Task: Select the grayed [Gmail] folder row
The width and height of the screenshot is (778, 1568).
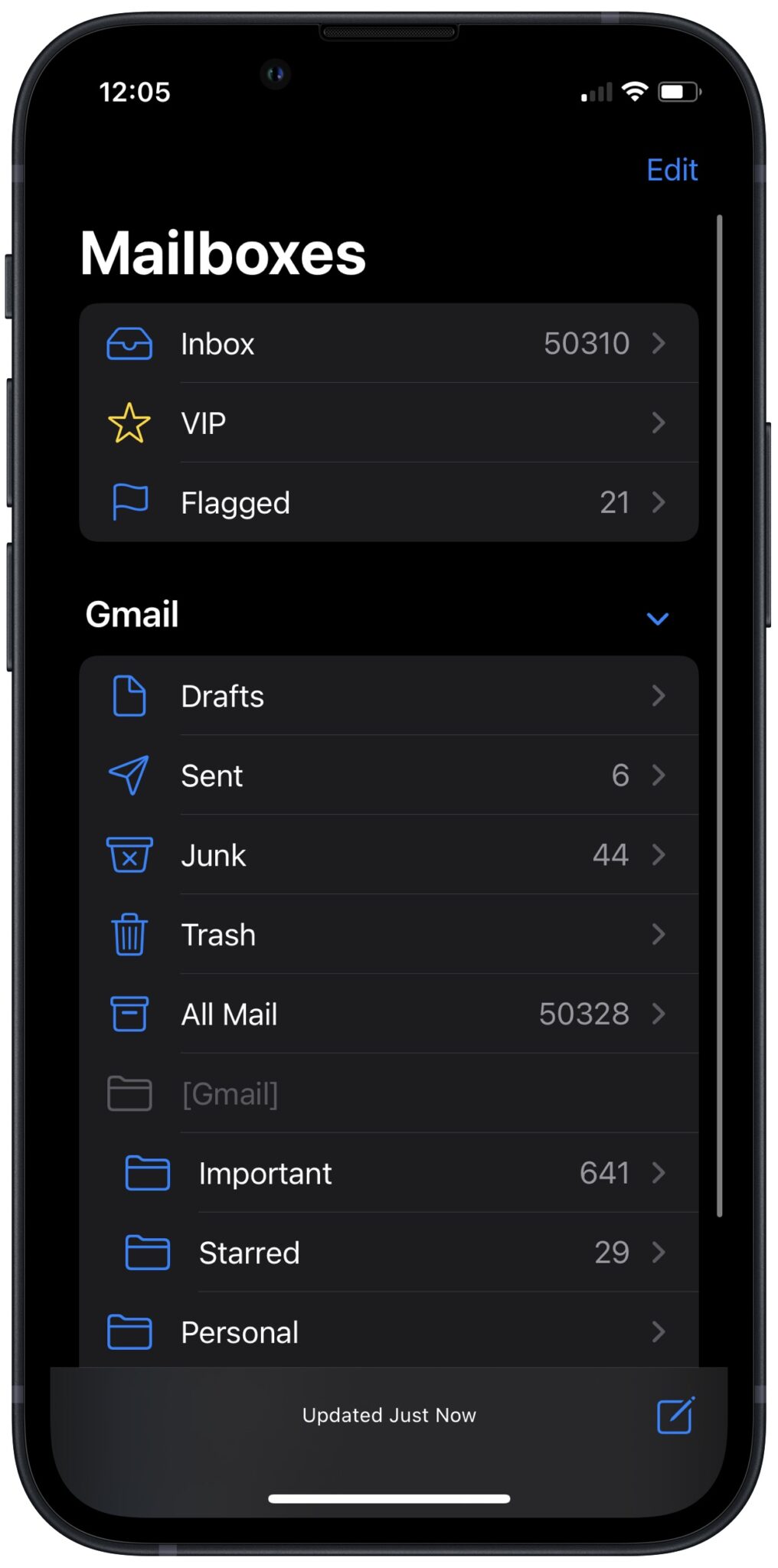Action: point(345,1094)
